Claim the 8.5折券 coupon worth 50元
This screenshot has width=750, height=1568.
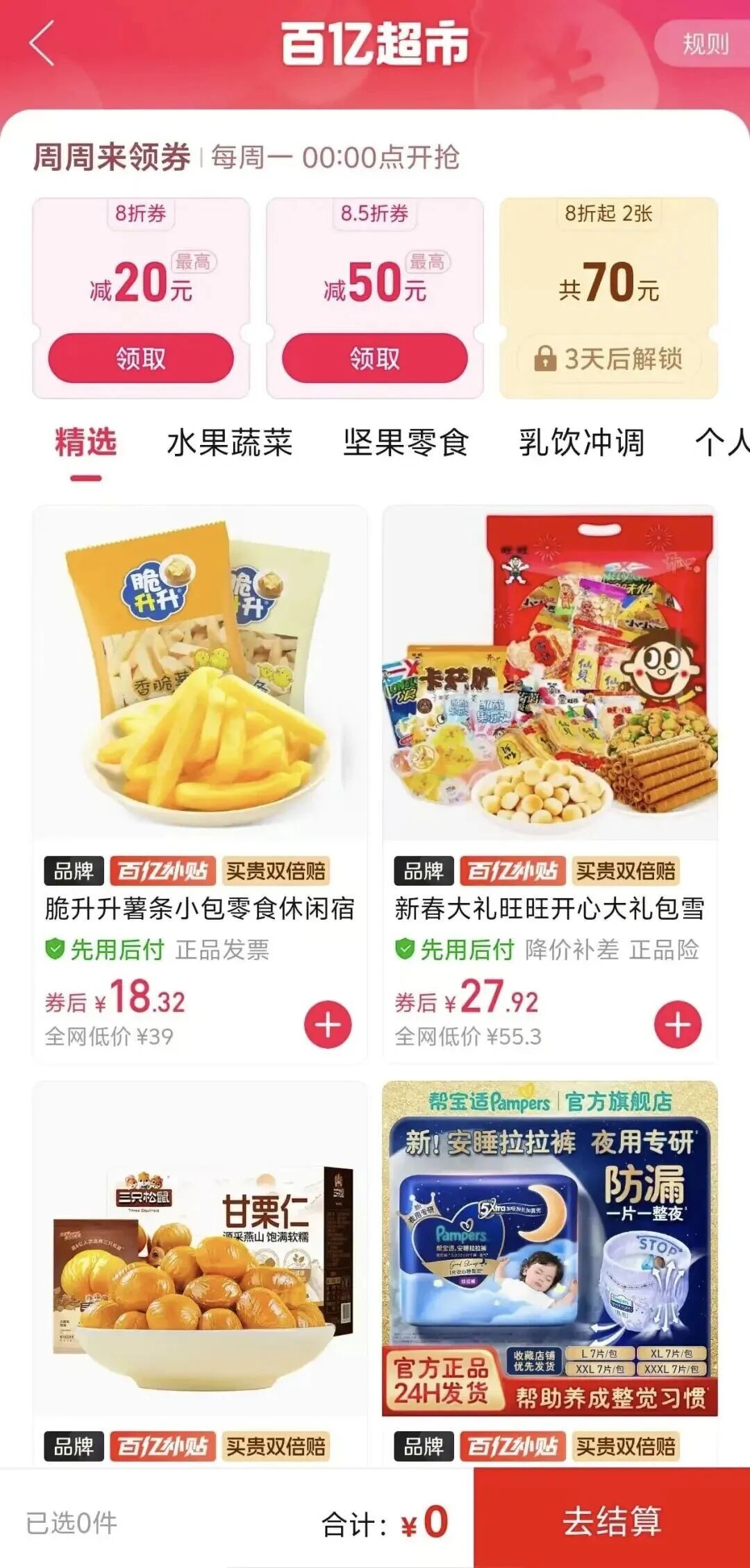pyautogui.click(x=374, y=358)
